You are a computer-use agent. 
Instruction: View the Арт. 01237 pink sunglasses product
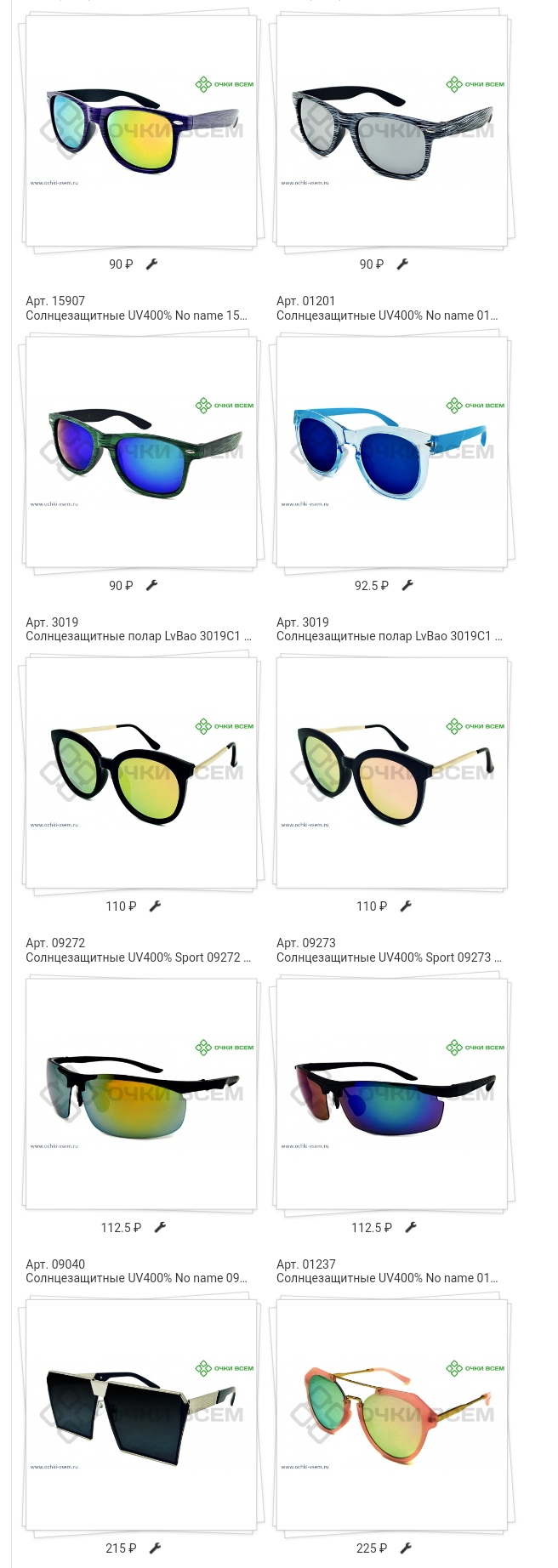tap(391, 1413)
